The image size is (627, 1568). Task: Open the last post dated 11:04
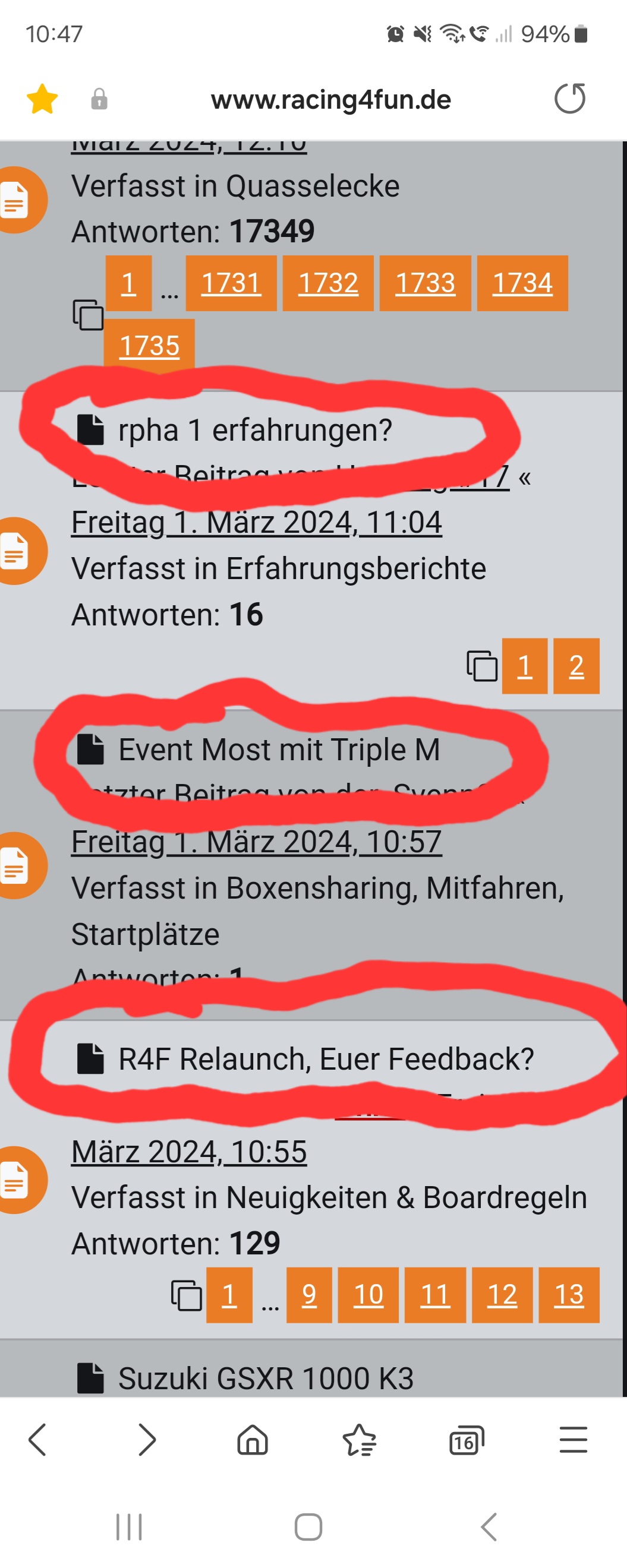pyautogui.click(x=257, y=523)
